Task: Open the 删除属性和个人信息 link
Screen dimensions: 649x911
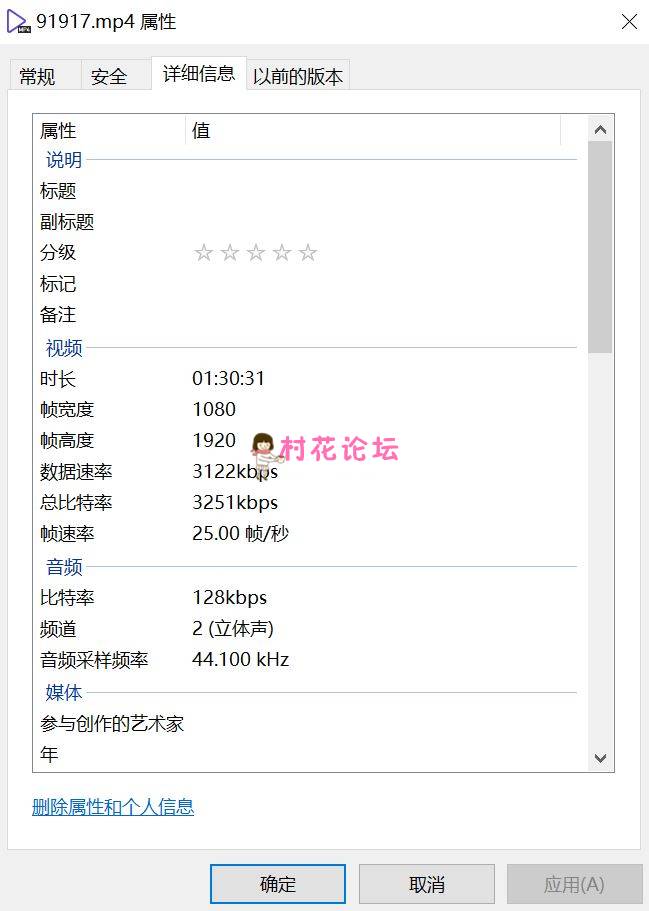Action: (x=113, y=806)
